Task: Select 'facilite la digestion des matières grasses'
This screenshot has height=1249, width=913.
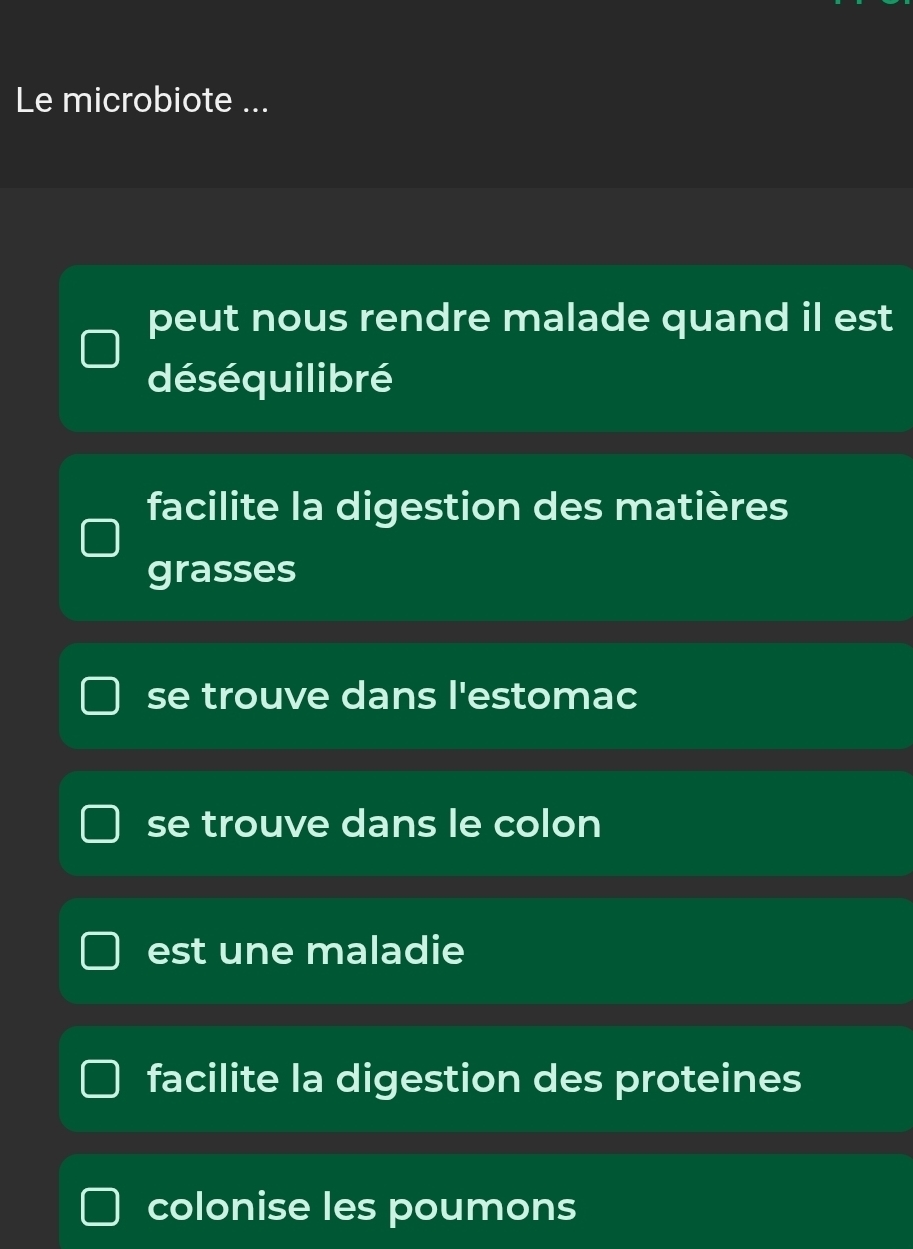Action: pos(101,537)
